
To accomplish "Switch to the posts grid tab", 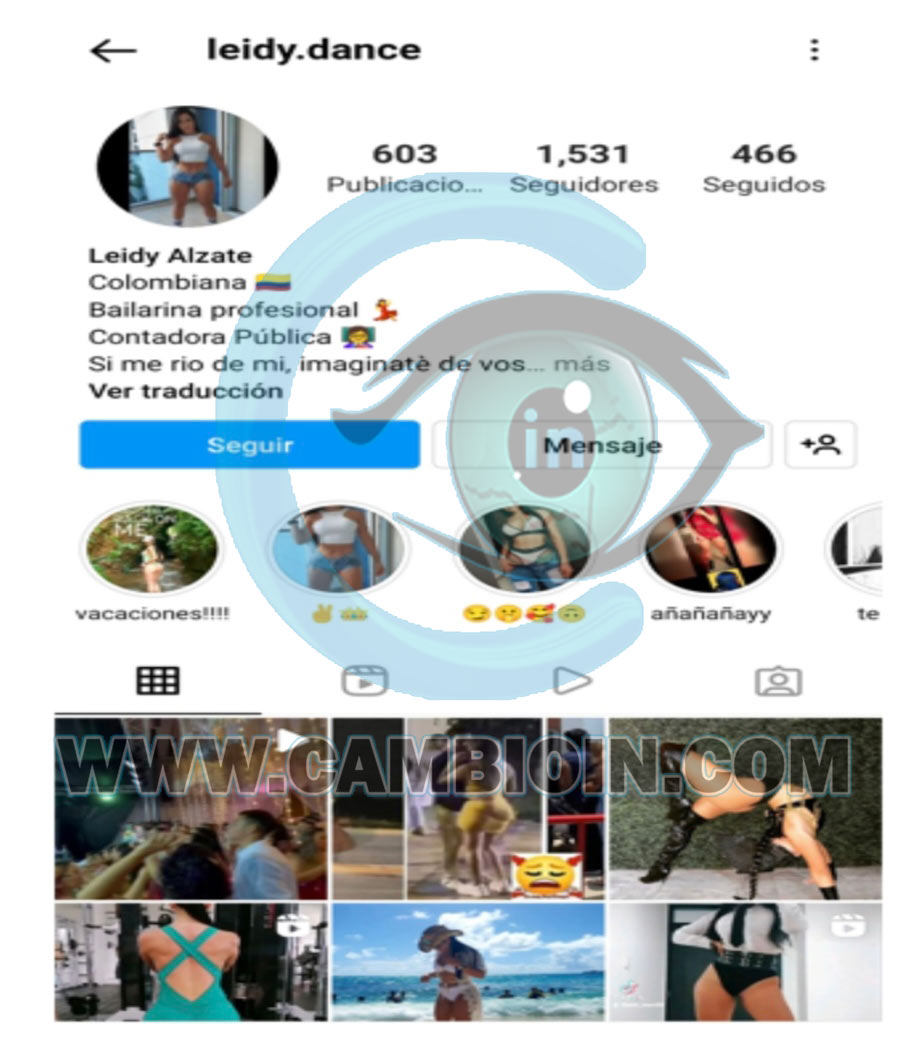I will click(158, 681).
